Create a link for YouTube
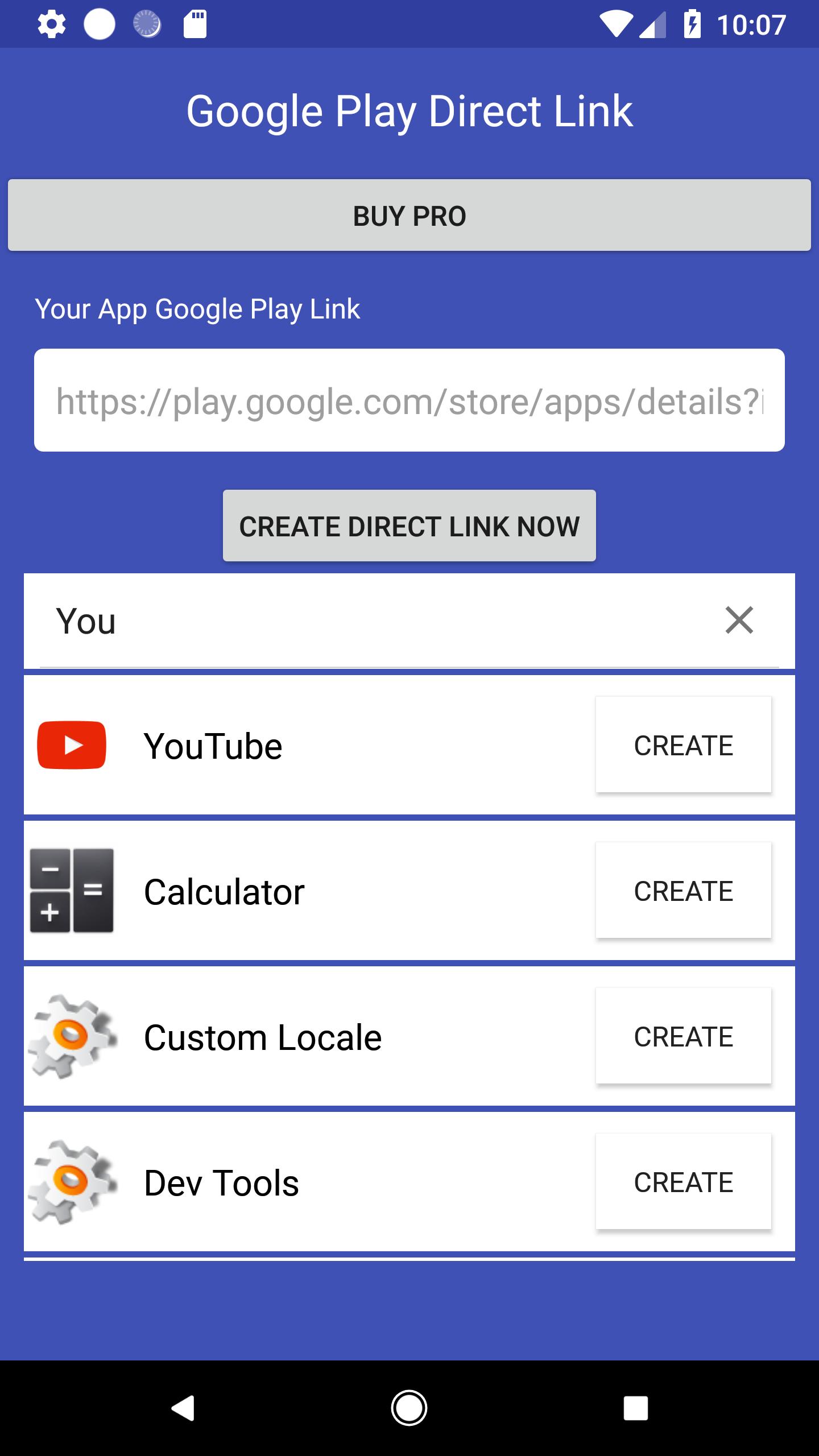The height and width of the screenshot is (1456, 819). pyautogui.click(x=683, y=745)
